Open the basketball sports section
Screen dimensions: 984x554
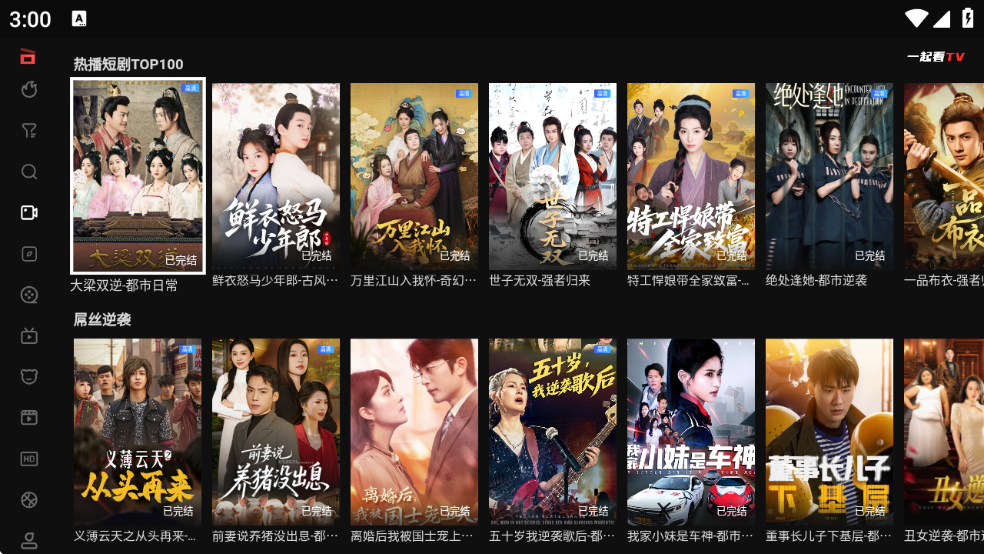point(29,500)
